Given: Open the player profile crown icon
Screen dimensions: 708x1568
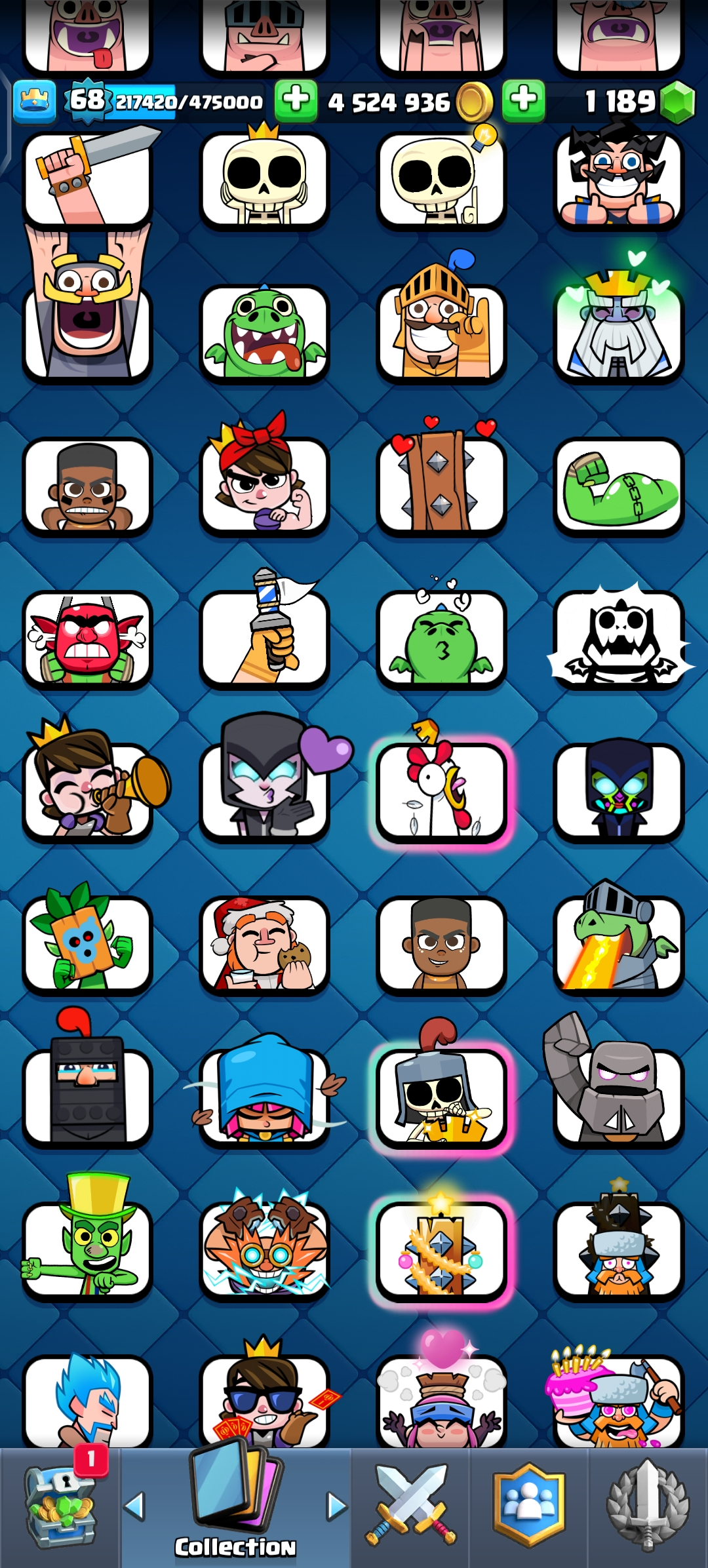Looking at the screenshot, I should point(34,101).
